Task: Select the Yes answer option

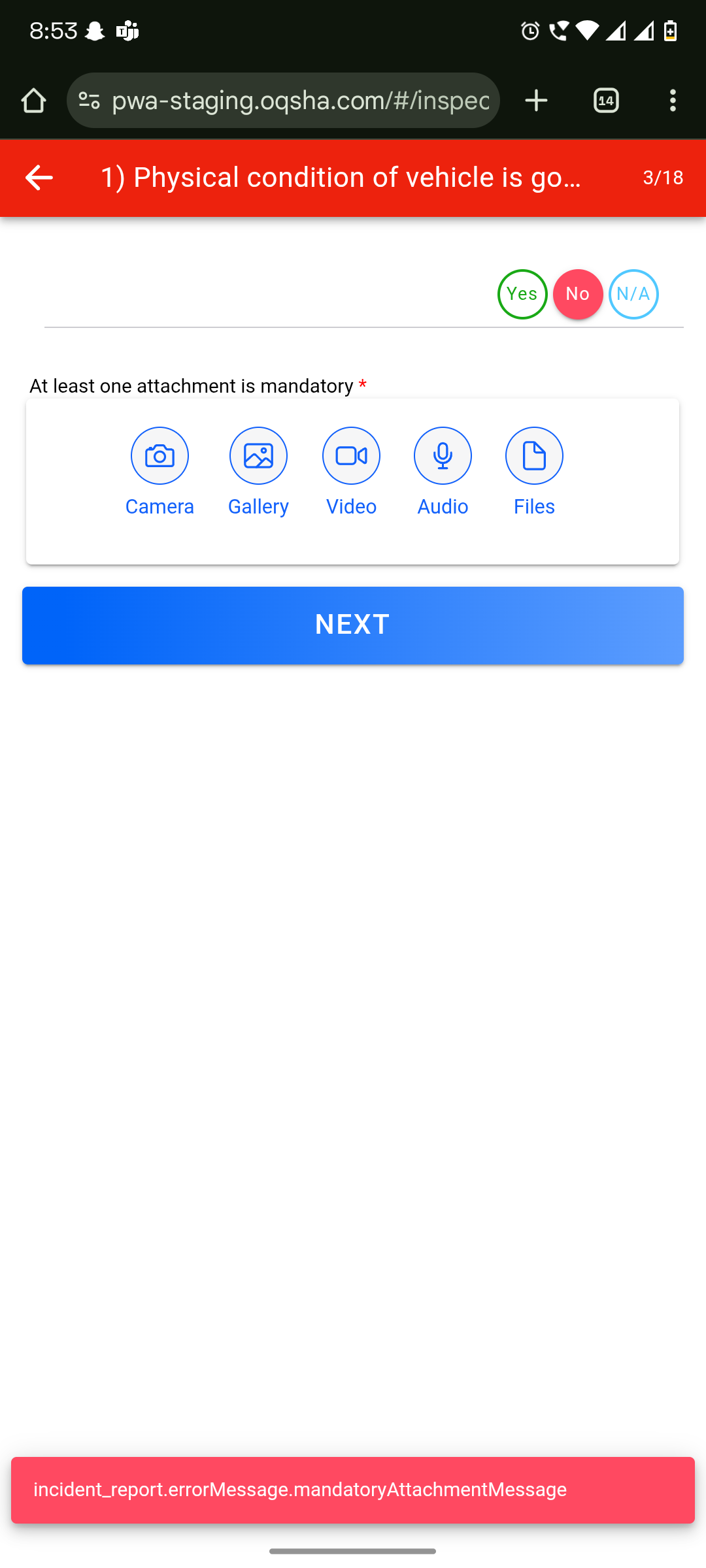Action: 522,295
